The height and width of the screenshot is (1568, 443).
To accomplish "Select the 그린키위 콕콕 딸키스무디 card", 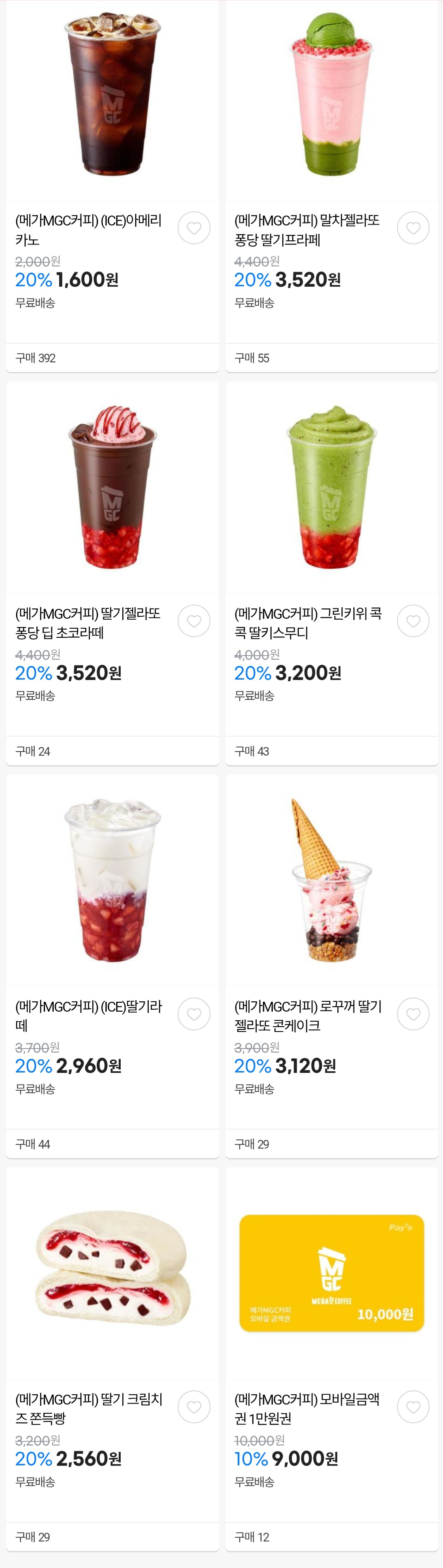I will [x=331, y=487].
